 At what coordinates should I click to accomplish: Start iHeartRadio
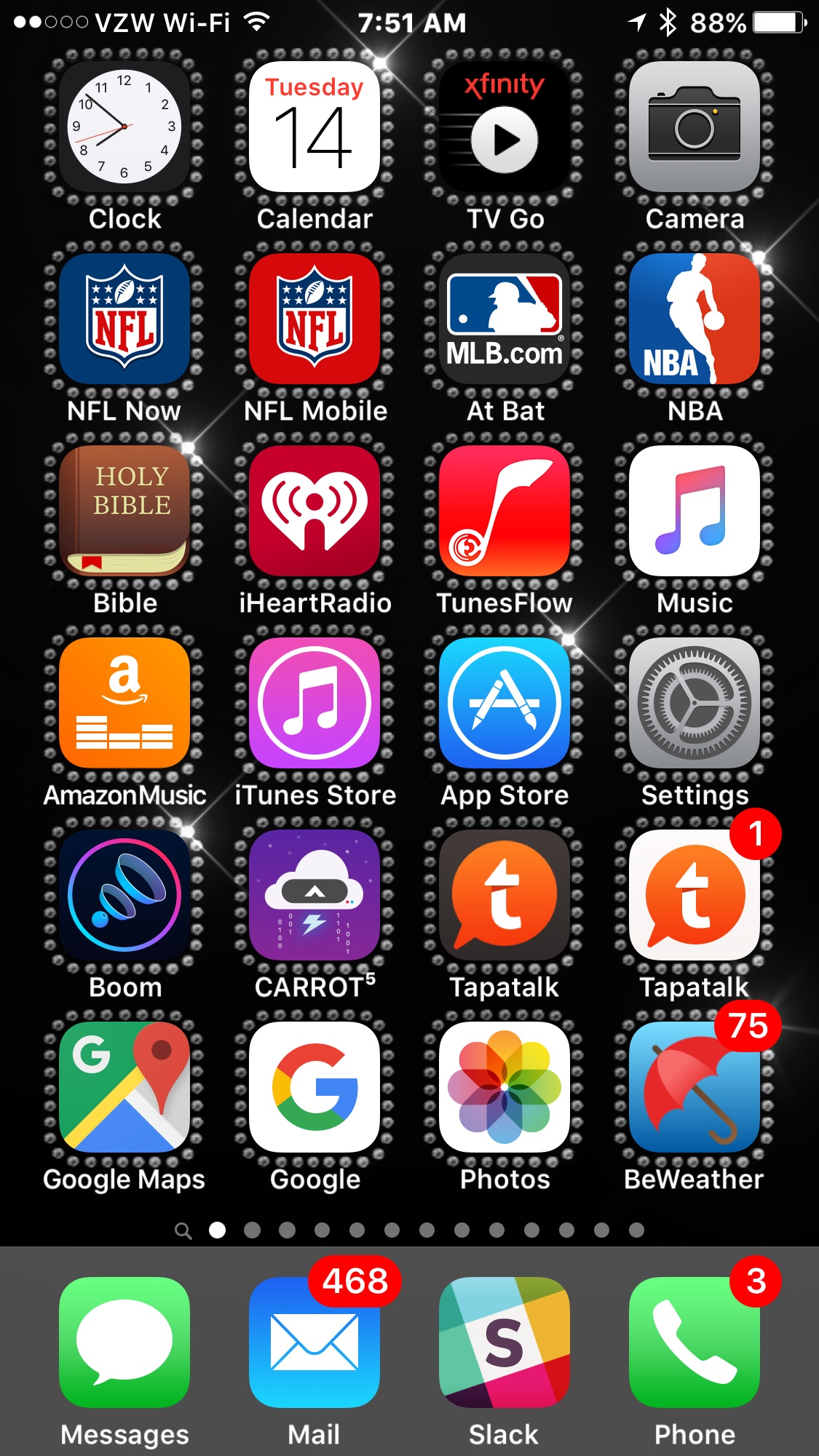coord(314,511)
